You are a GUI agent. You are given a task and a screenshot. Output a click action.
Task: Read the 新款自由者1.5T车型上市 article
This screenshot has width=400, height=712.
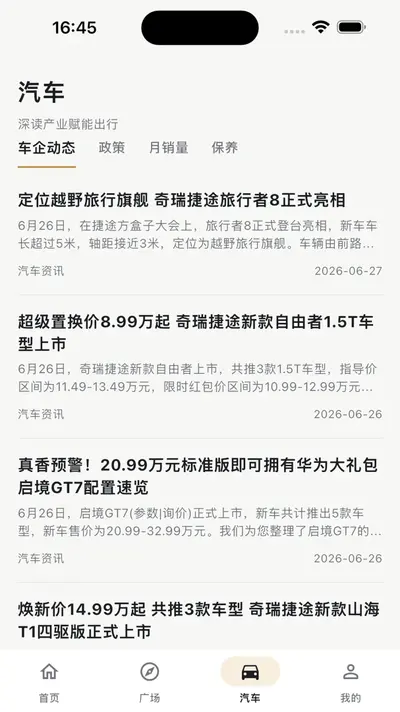pyautogui.click(x=200, y=368)
